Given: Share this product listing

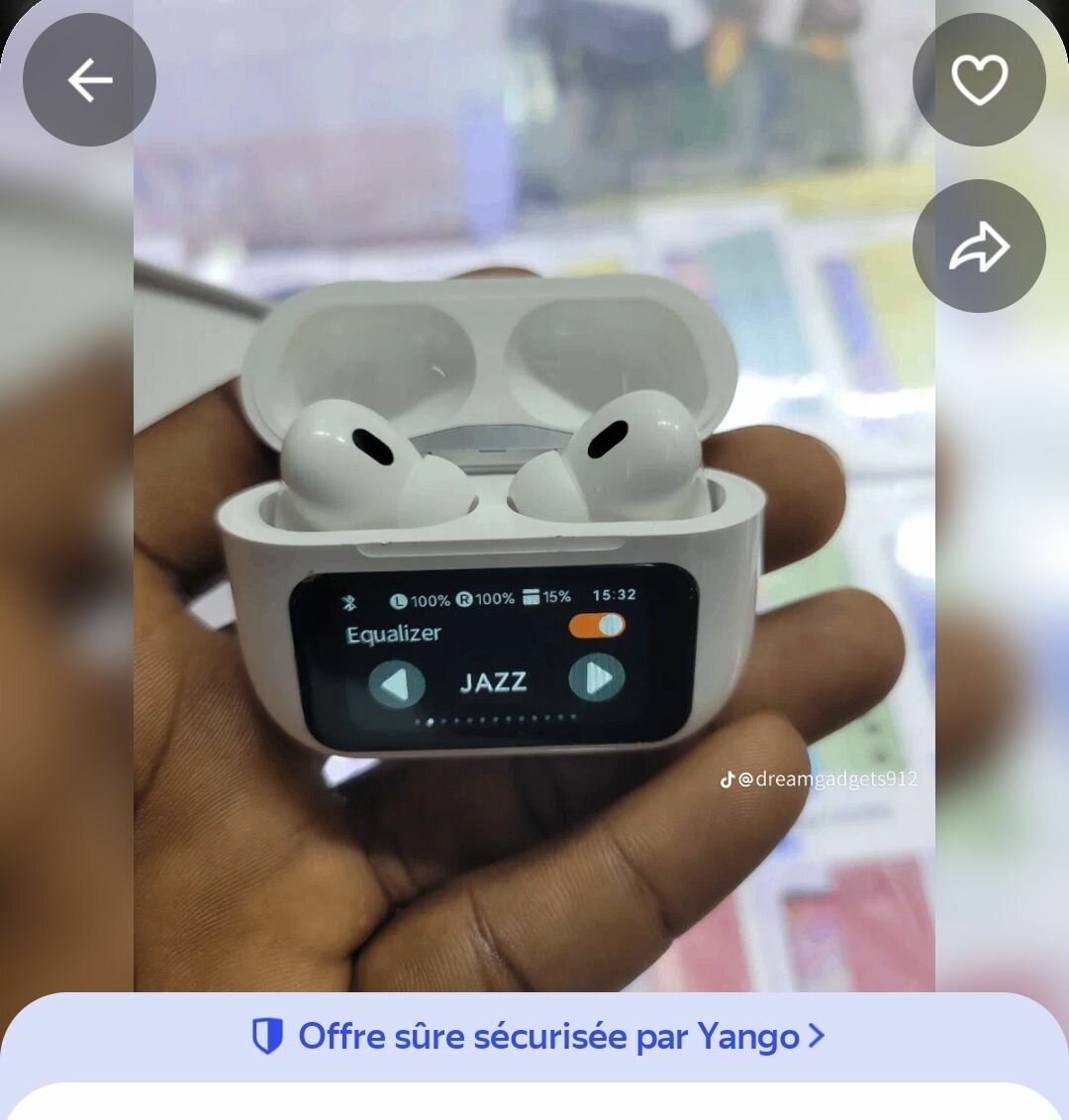Looking at the screenshot, I should point(979,247).
